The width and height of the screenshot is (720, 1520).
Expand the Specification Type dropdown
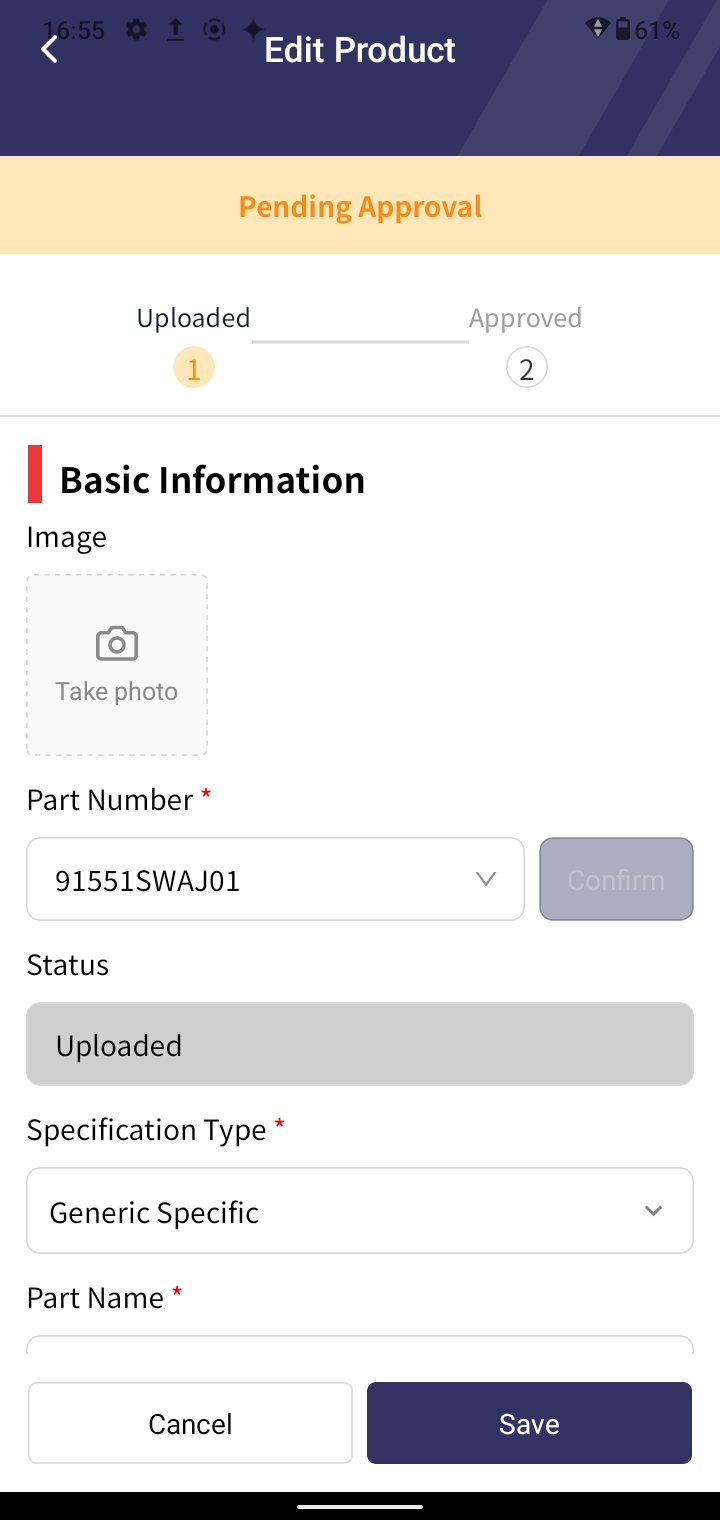click(360, 1211)
